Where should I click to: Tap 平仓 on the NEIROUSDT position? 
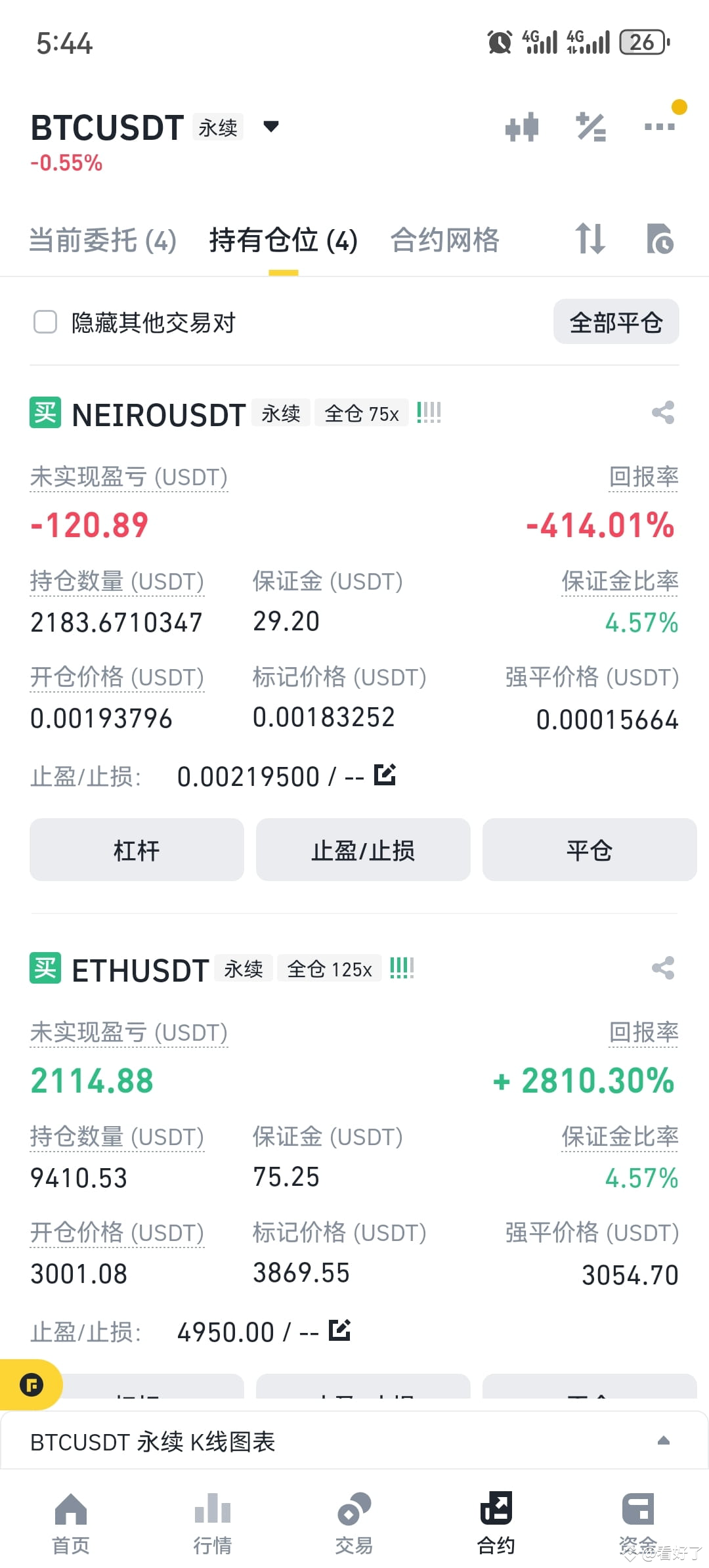[589, 850]
